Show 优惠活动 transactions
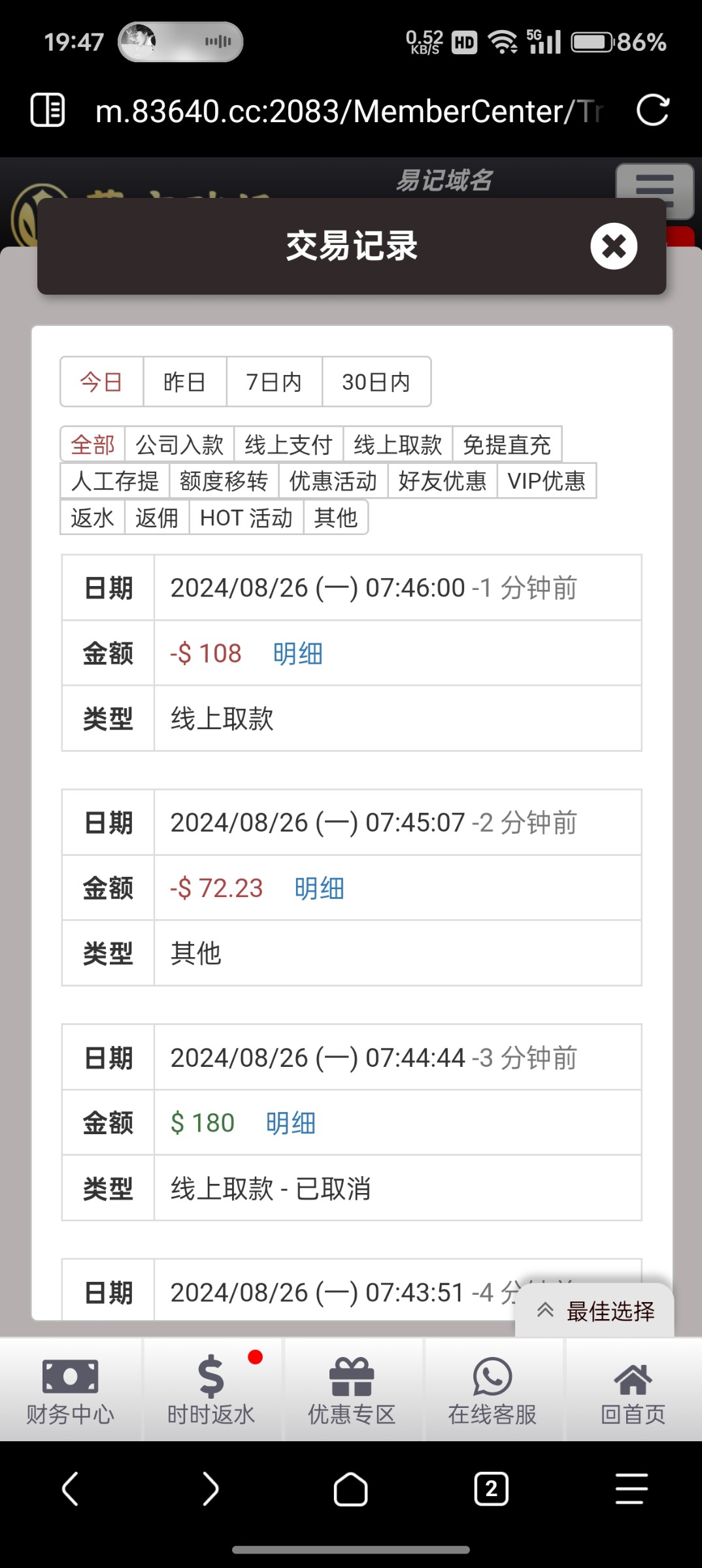 (333, 481)
